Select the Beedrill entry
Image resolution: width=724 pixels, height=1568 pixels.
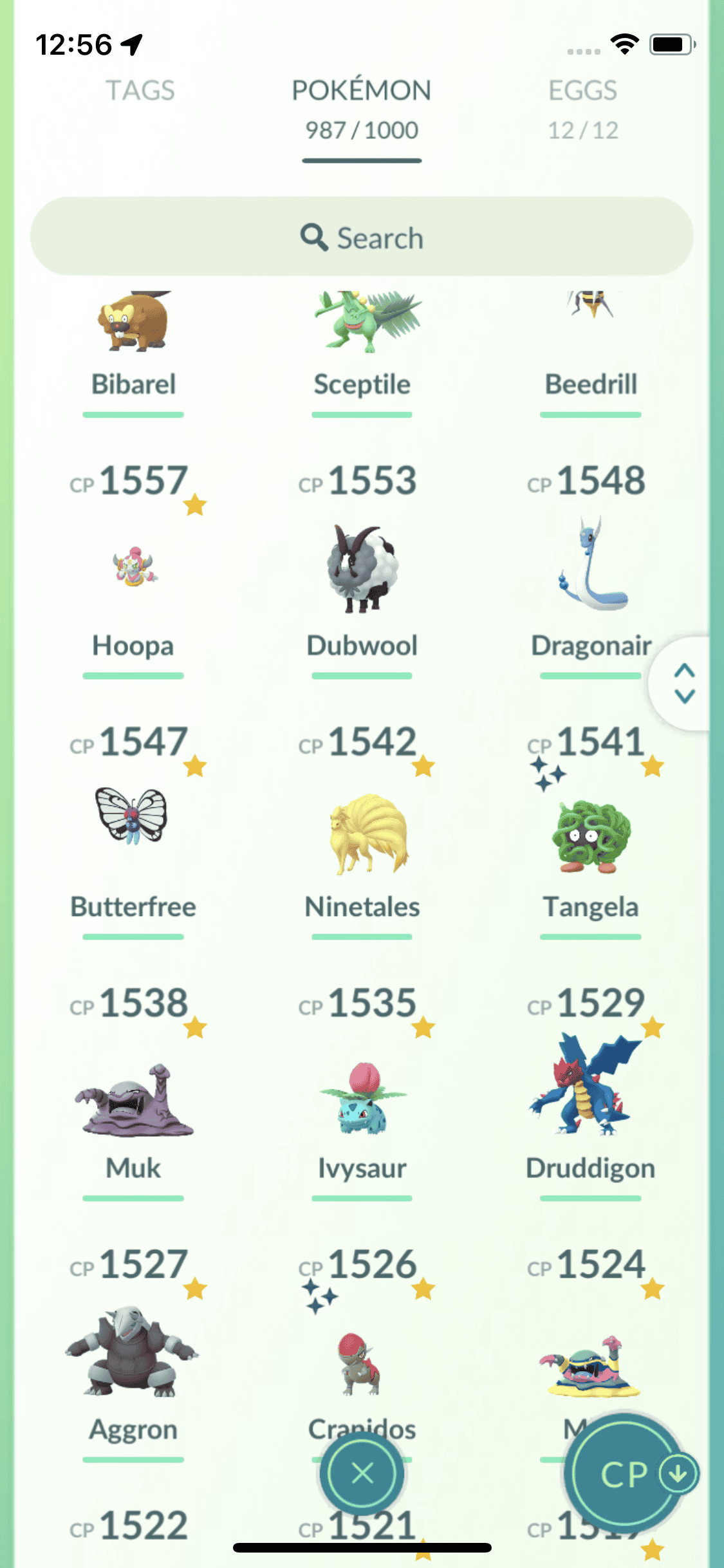[591, 335]
